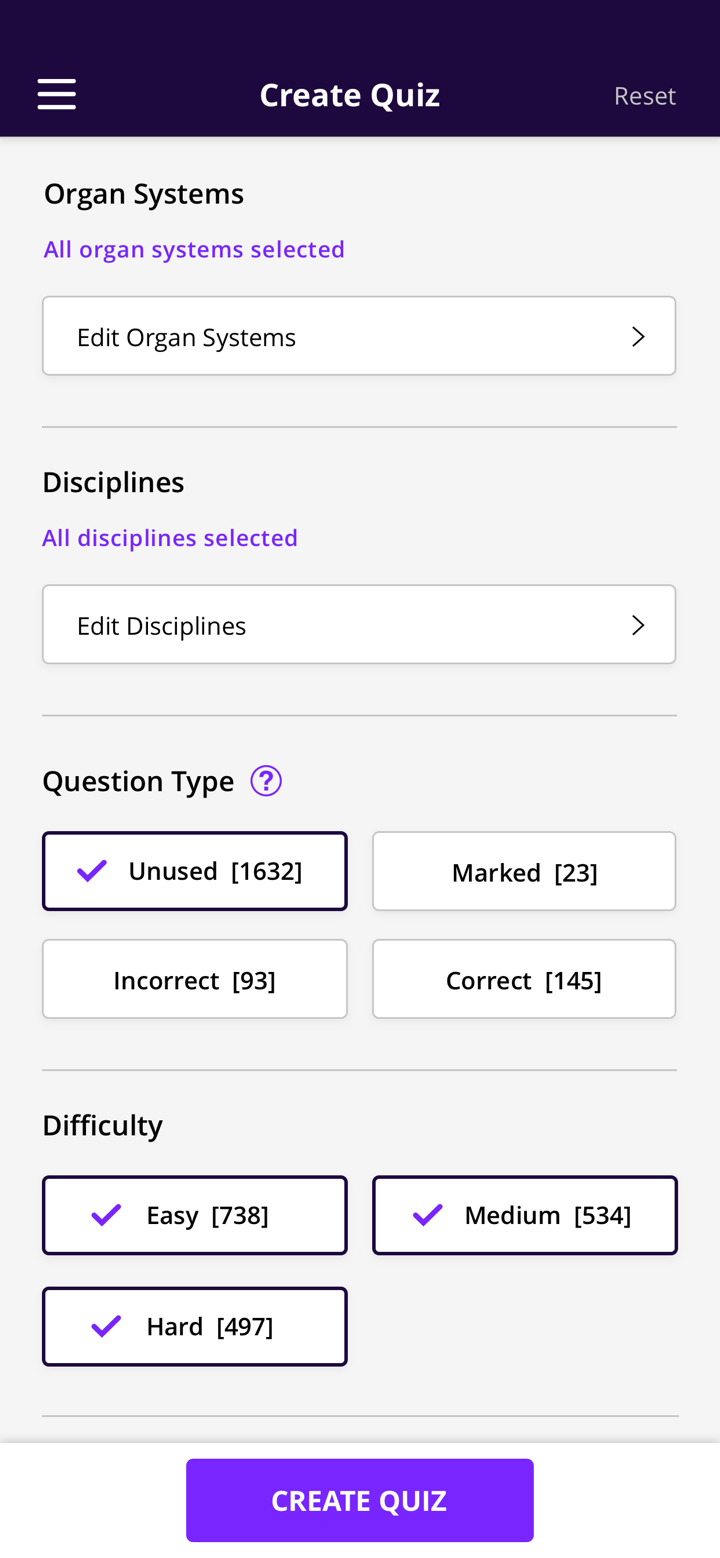Viewport: 720px width, 1558px height.
Task: Disable the Hard difficulty
Action: (x=194, y=1325)
